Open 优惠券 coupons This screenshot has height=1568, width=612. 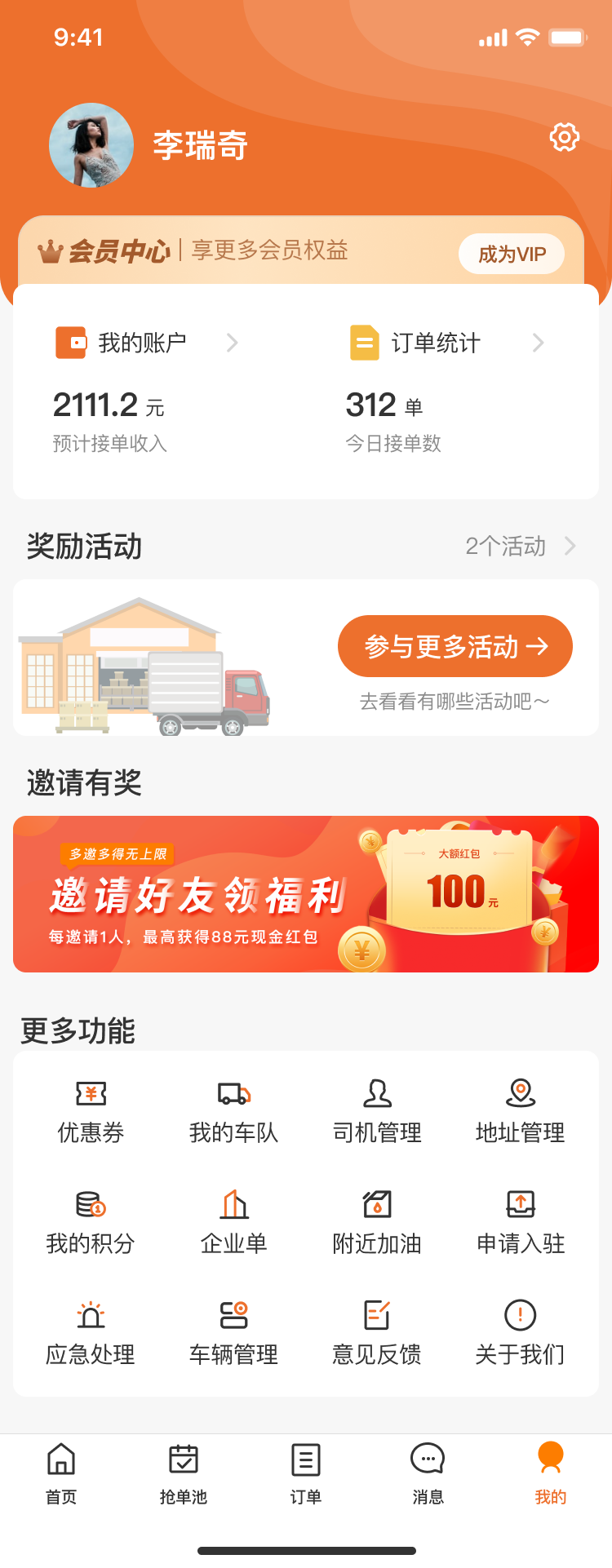tap(91, 1111)
